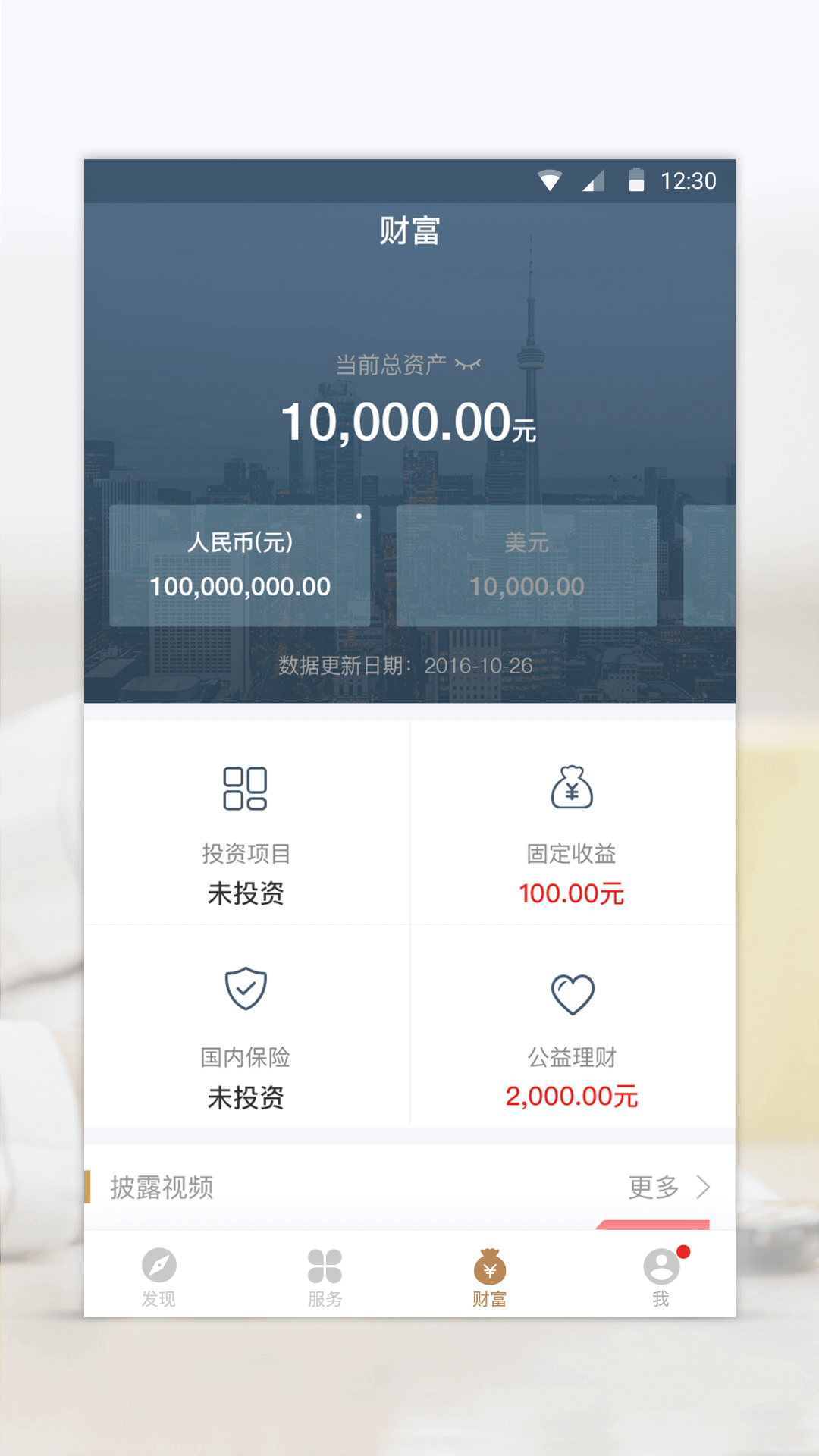This screenshot has height=1456, width=819.
Task: Go to the 财富 tab
Action: point(490,1276)
